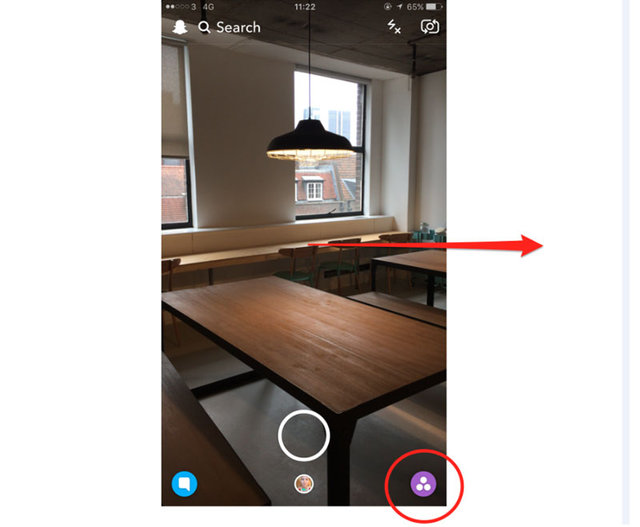Open the Snapchat ghost profile icon
This screenshot has height=527, width=640.
coord(178,27)
